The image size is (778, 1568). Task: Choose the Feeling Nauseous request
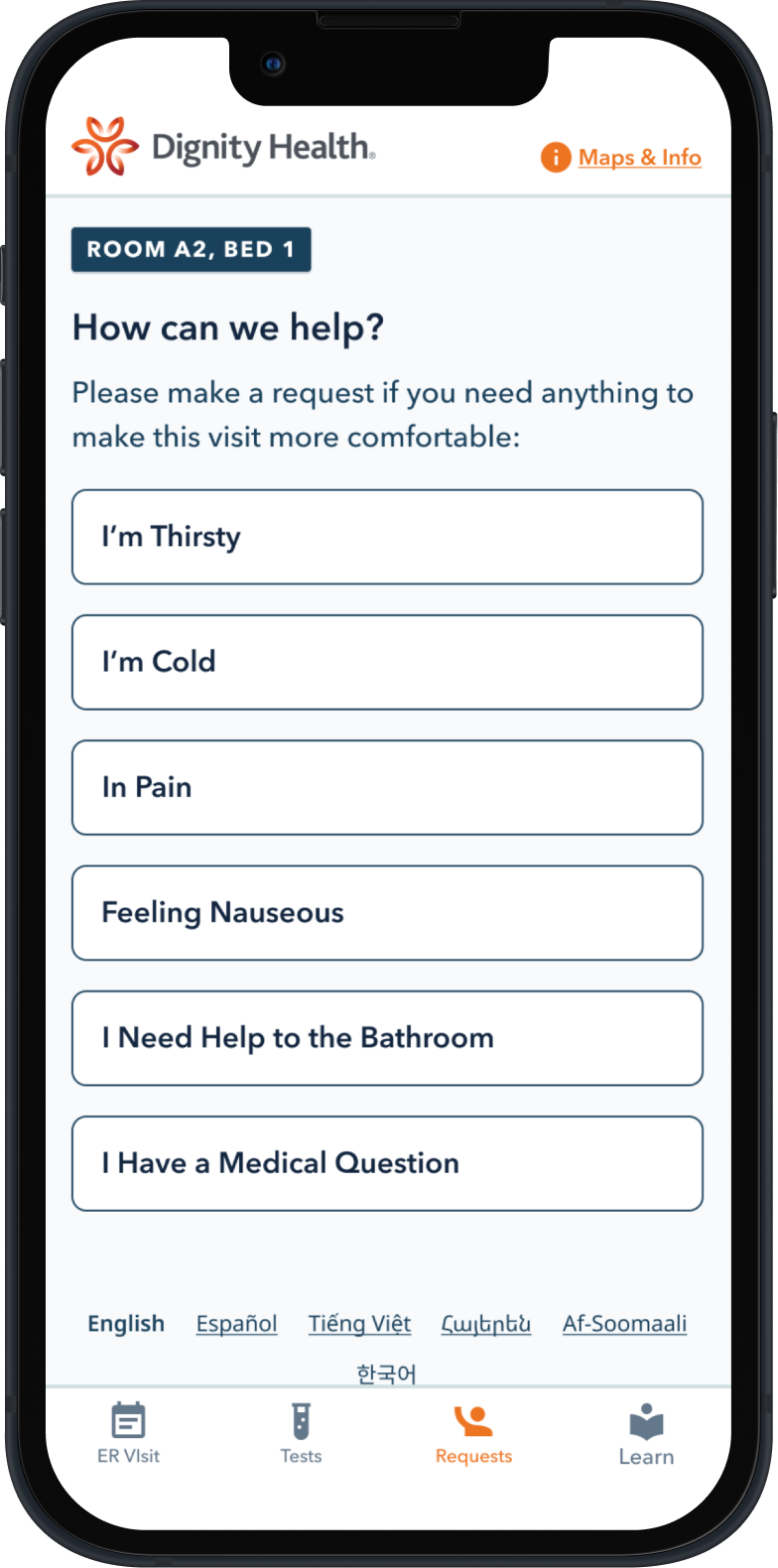coord(387,912)
